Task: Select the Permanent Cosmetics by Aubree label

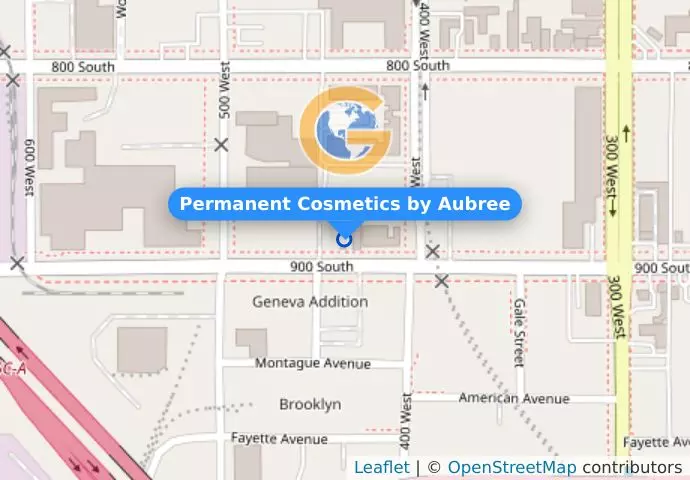Action: click(344, 204)
